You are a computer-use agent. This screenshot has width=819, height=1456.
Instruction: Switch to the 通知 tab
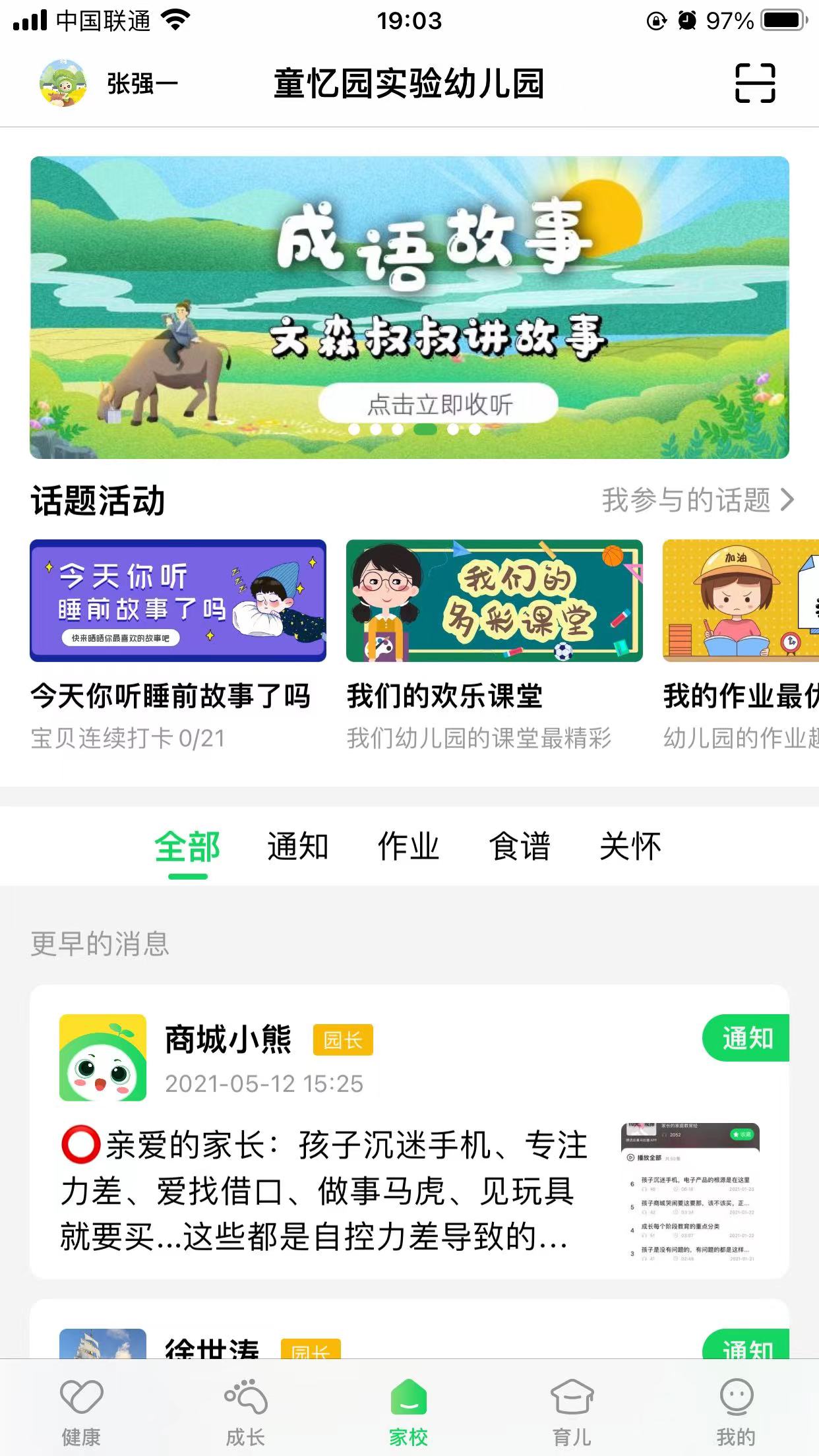pyautogui.click(x=297, y=847)
